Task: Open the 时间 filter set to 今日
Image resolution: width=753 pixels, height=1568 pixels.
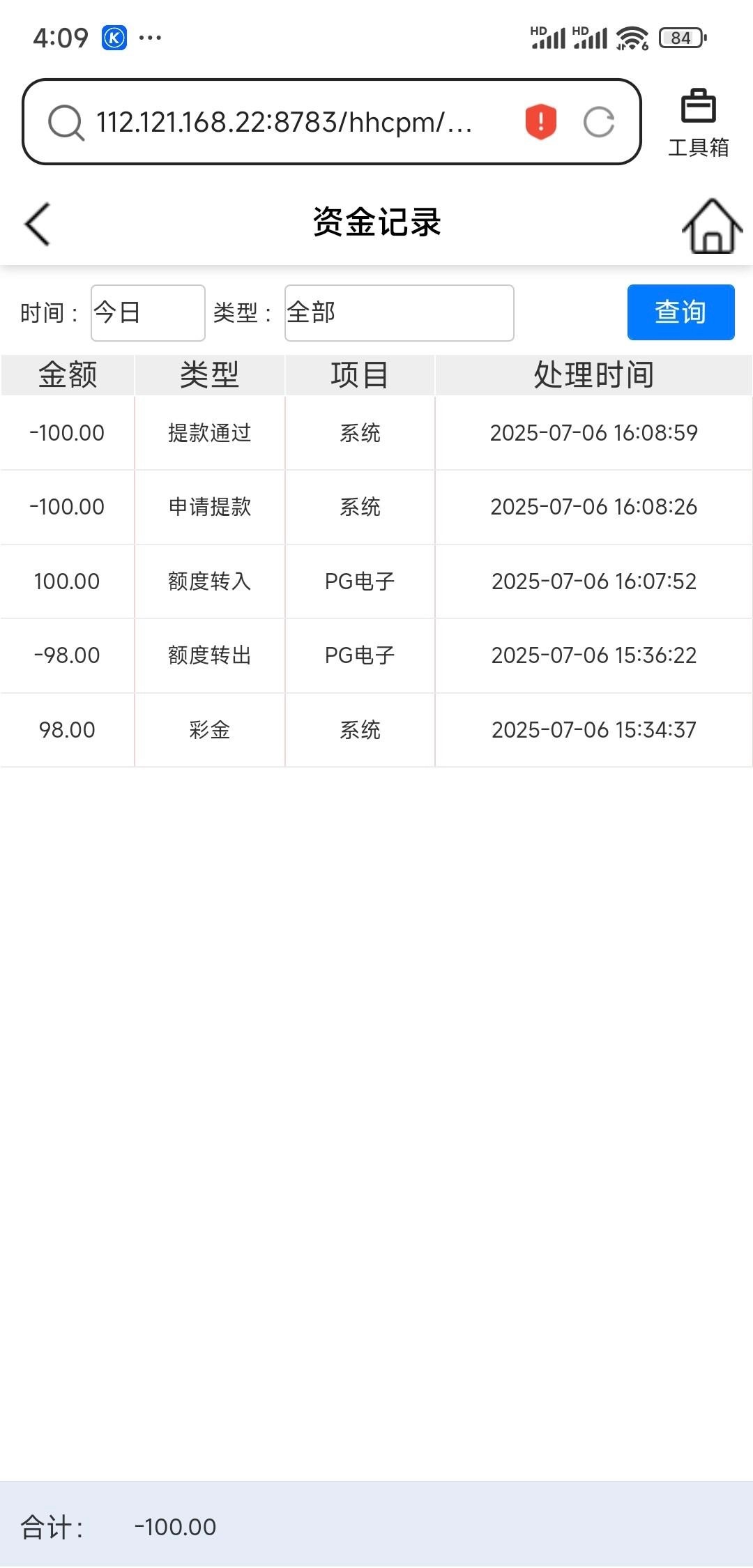Action: [147, 312]
